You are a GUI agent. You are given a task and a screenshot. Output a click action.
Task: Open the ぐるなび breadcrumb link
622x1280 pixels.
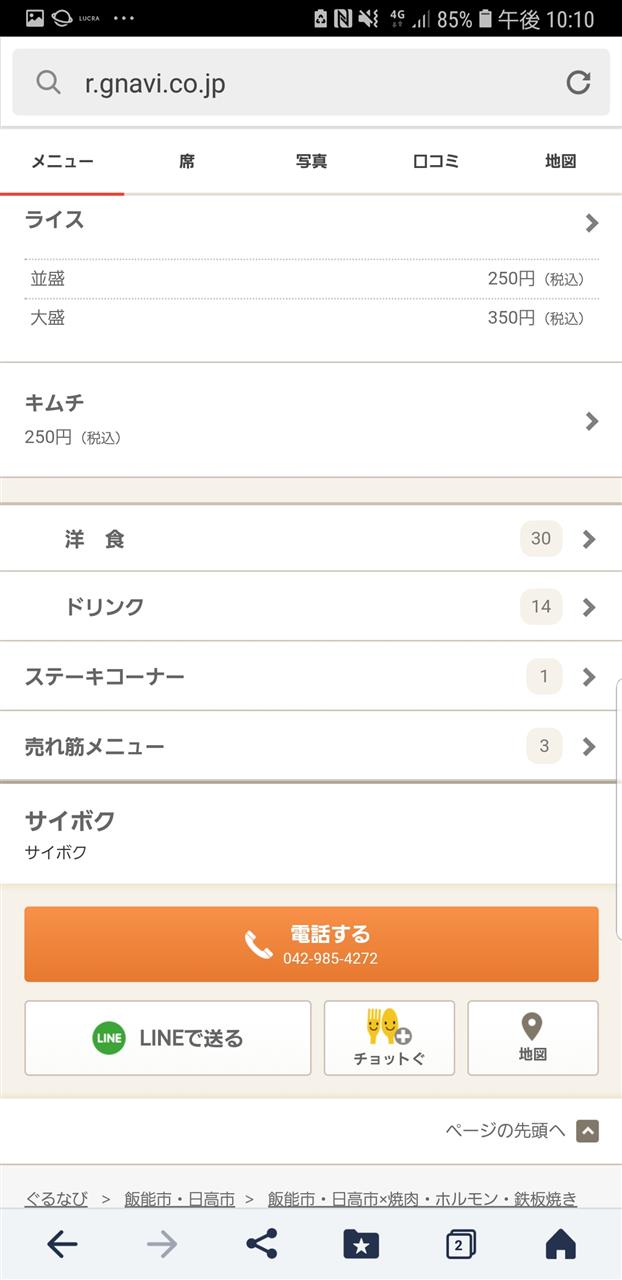click(x=56, y=1198)
